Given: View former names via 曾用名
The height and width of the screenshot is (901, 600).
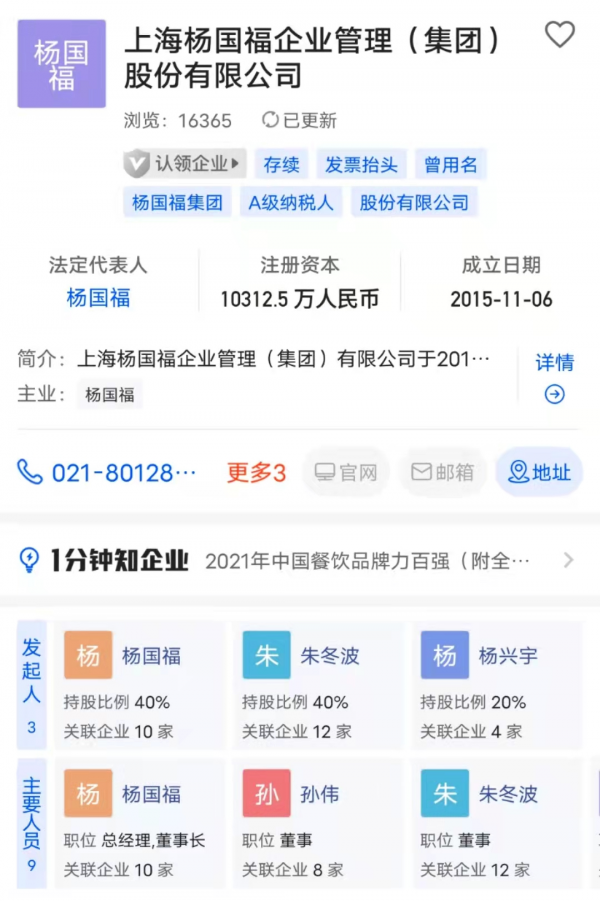Looking at the screenshot, I should click(x=450, y=164).
